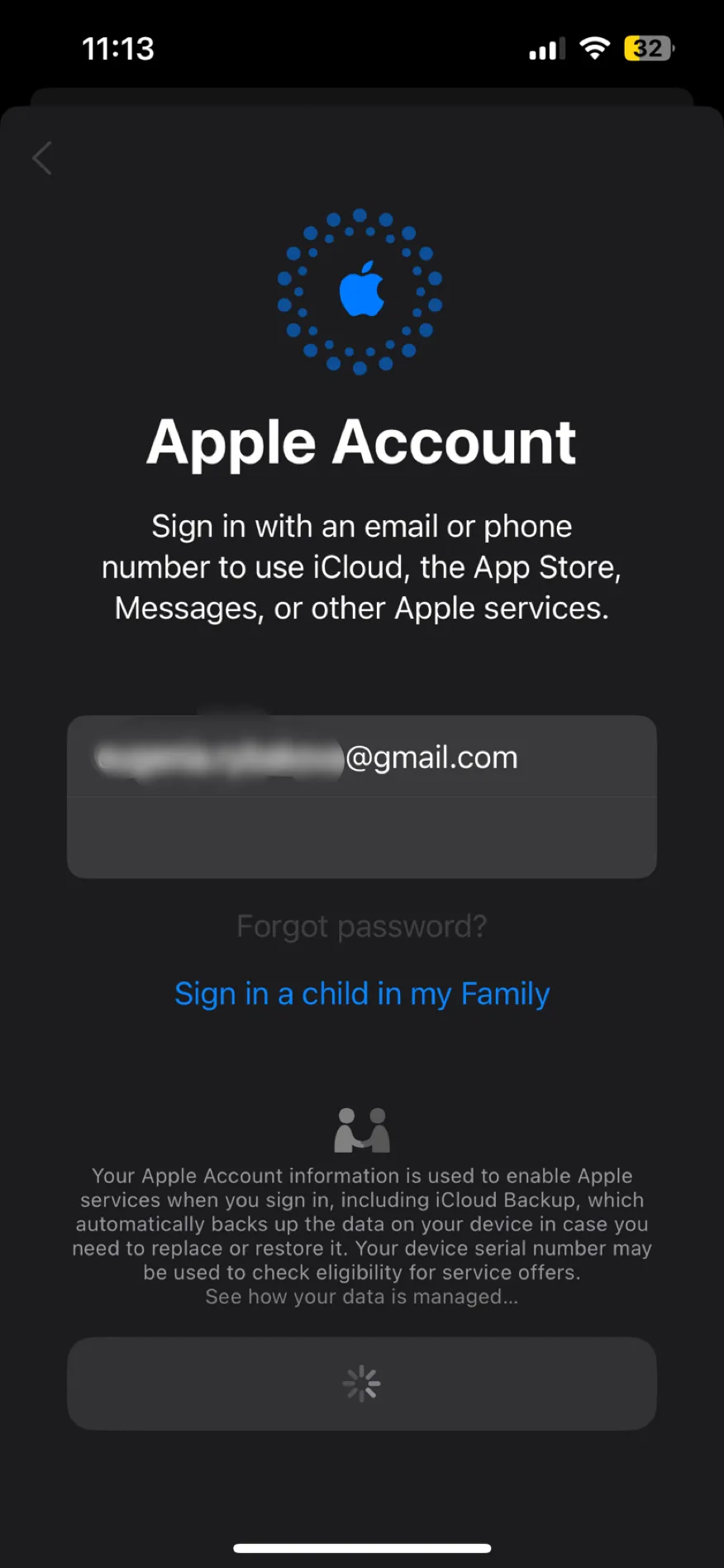Screen dimensions: 724x1568
Task: Open the Forgot password? link
Action: point(362,926)
